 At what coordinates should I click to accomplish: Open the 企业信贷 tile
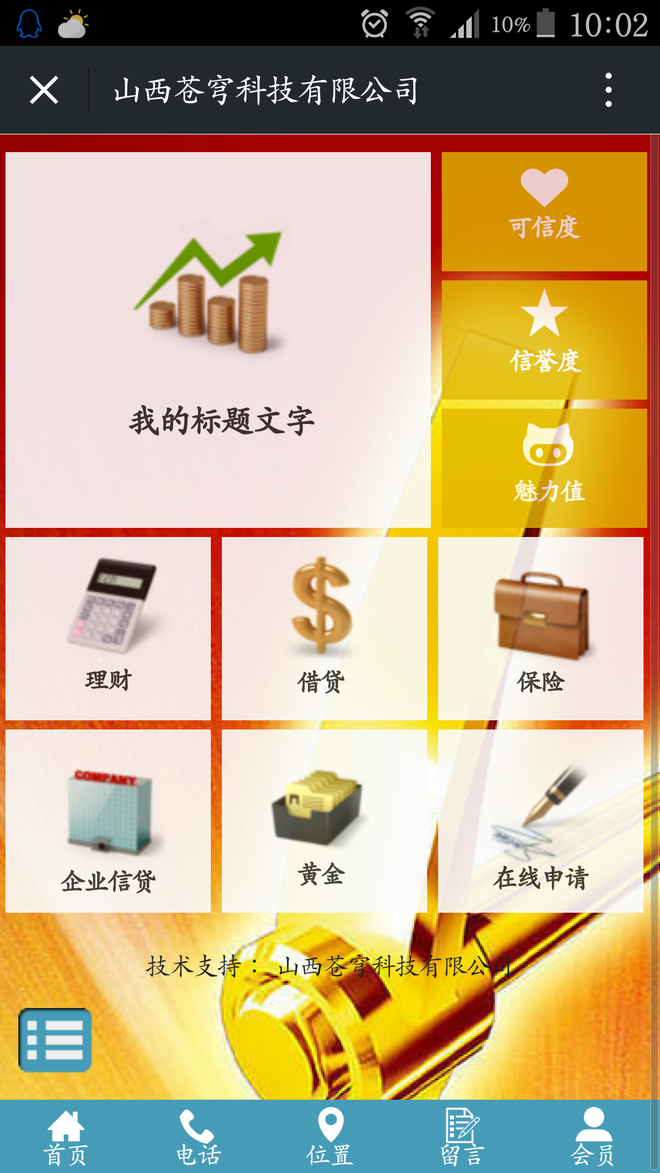(x=108, y=820)
